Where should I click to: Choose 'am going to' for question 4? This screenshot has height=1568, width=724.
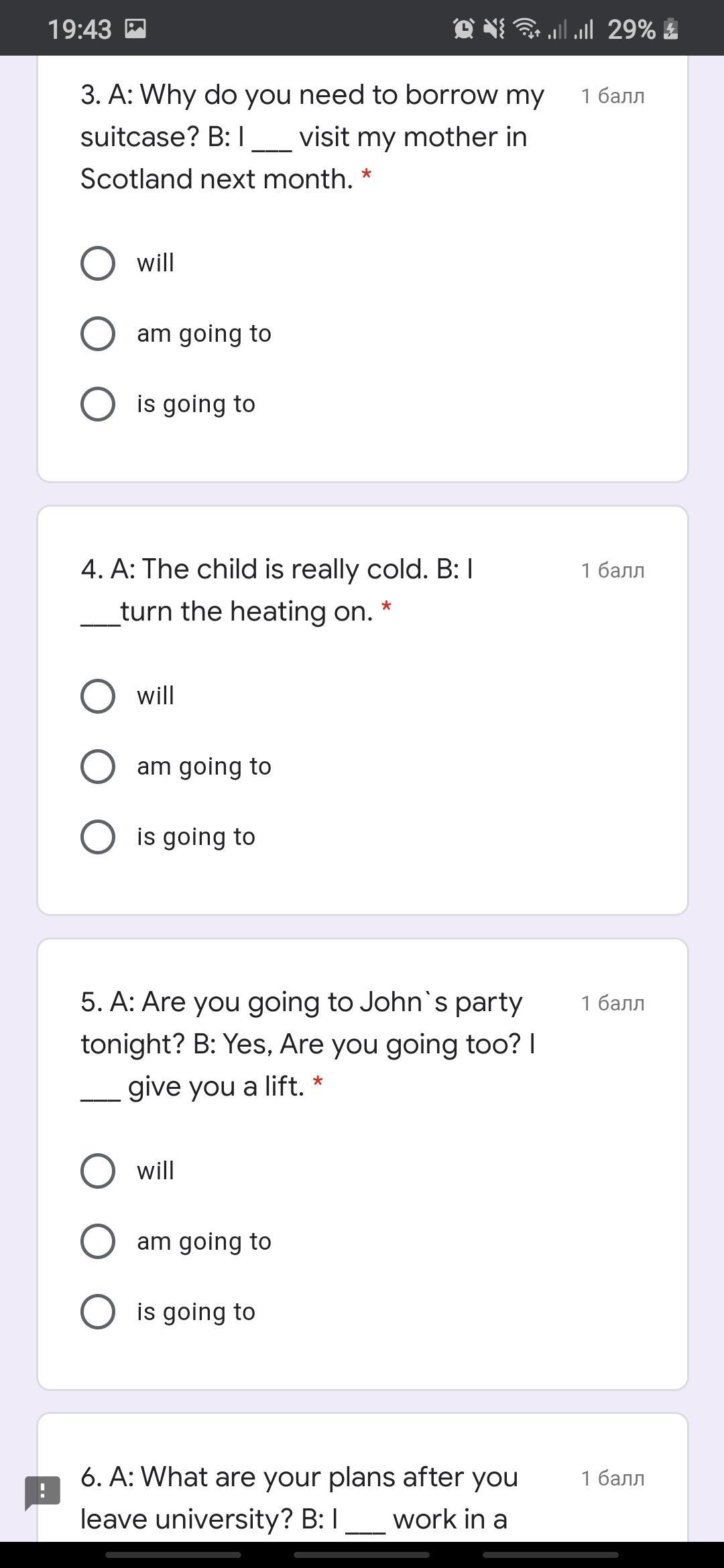coord(98,767)
